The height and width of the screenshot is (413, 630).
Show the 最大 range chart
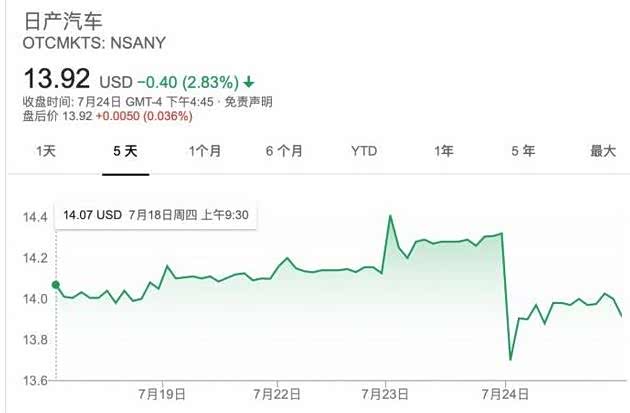[x=603, y=151]
